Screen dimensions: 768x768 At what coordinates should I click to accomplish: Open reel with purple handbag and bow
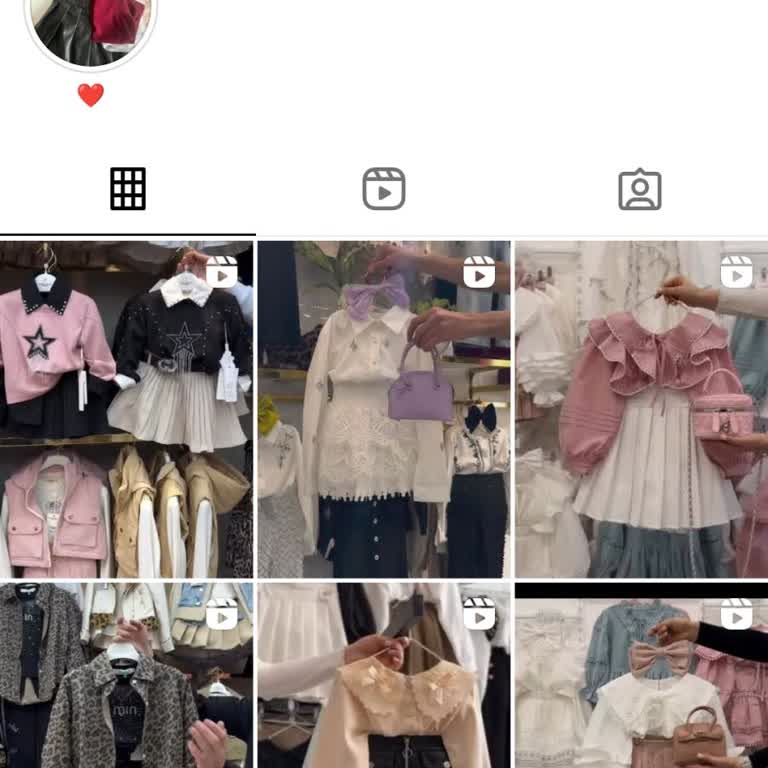click(384, 408)
